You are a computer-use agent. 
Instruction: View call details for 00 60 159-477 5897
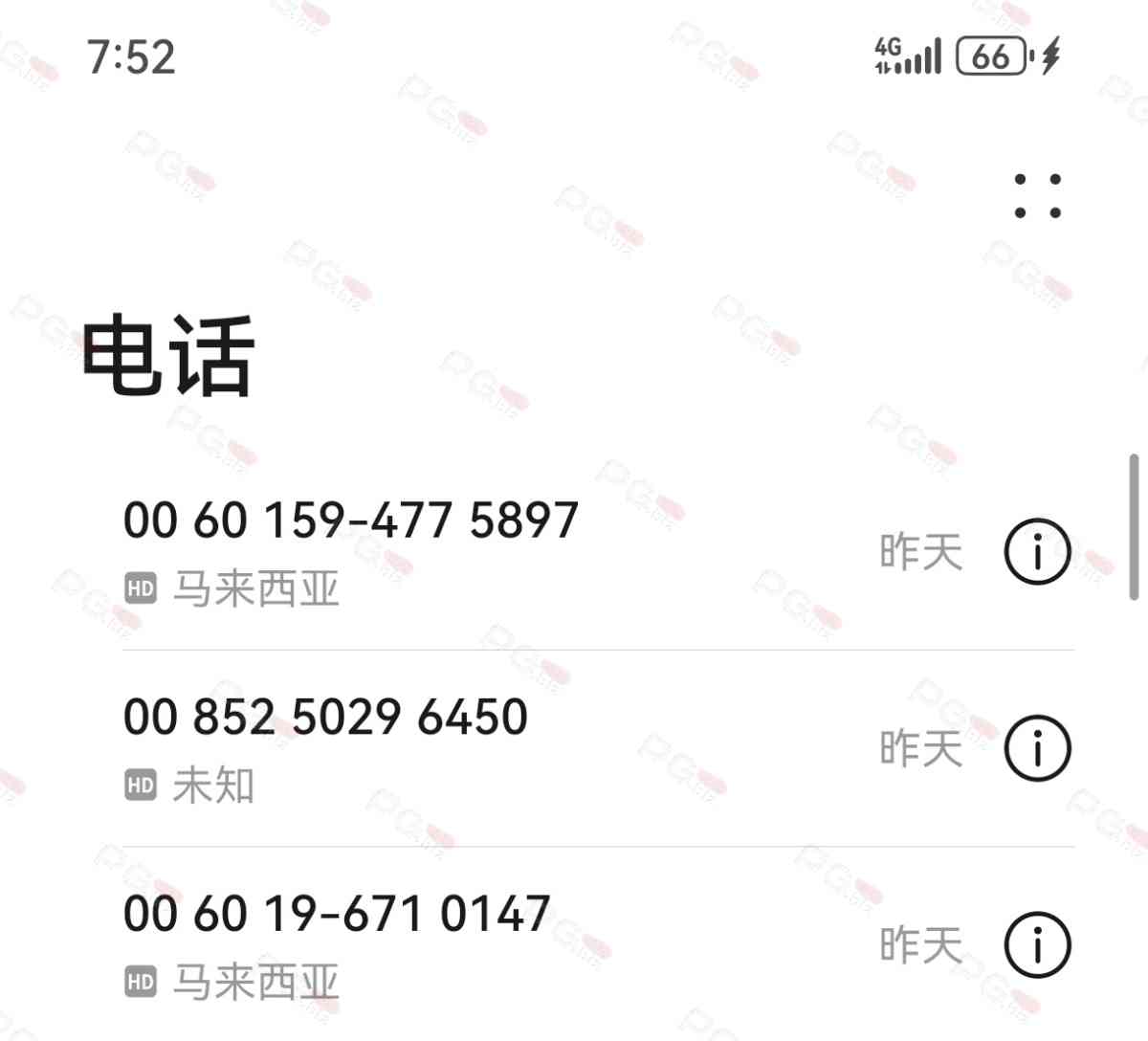tap(1037, 552)
